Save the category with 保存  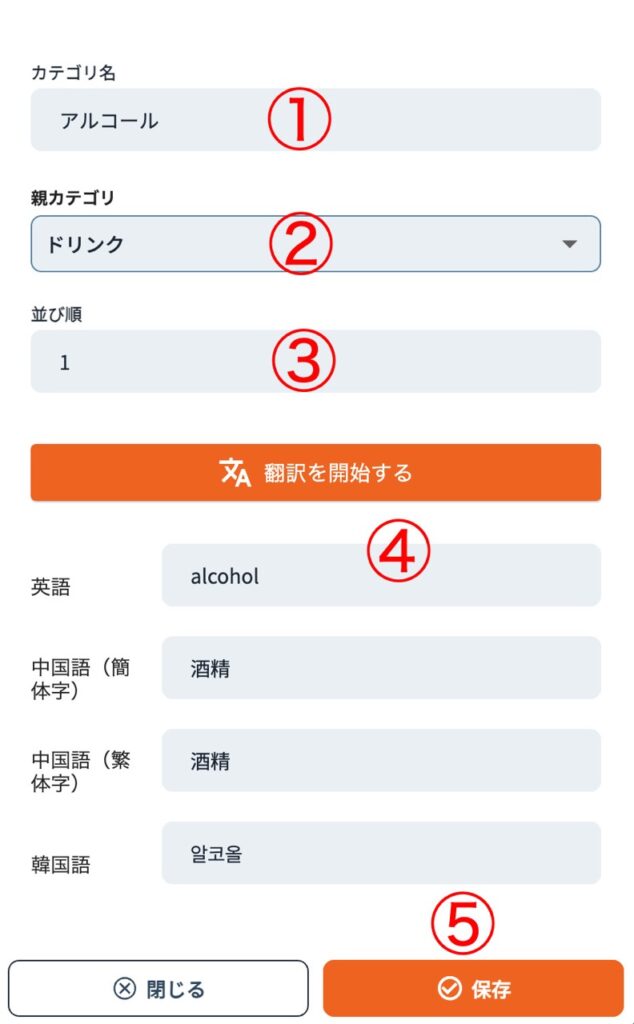tap(473, 988)
